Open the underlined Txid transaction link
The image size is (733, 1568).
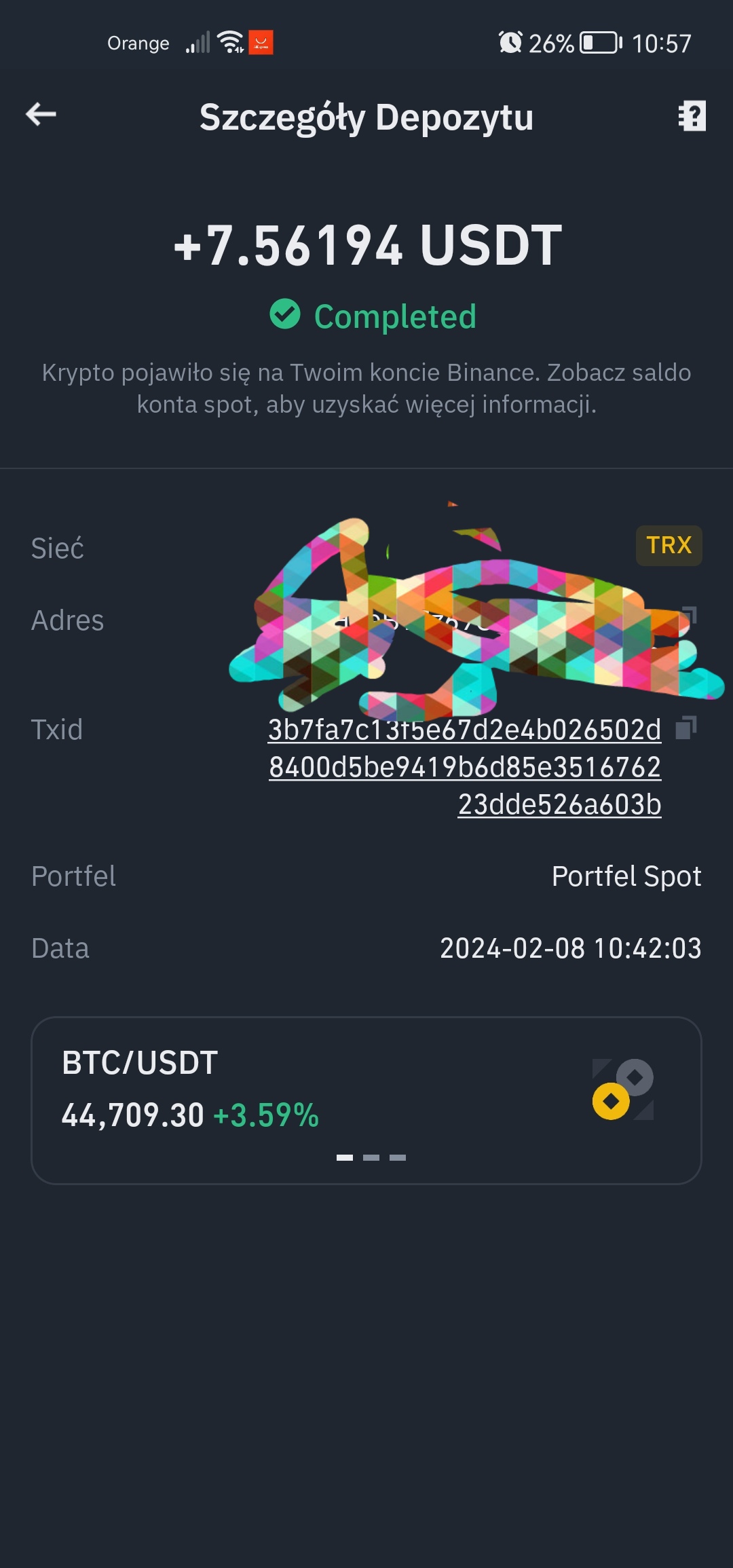[x=465, y=767]
